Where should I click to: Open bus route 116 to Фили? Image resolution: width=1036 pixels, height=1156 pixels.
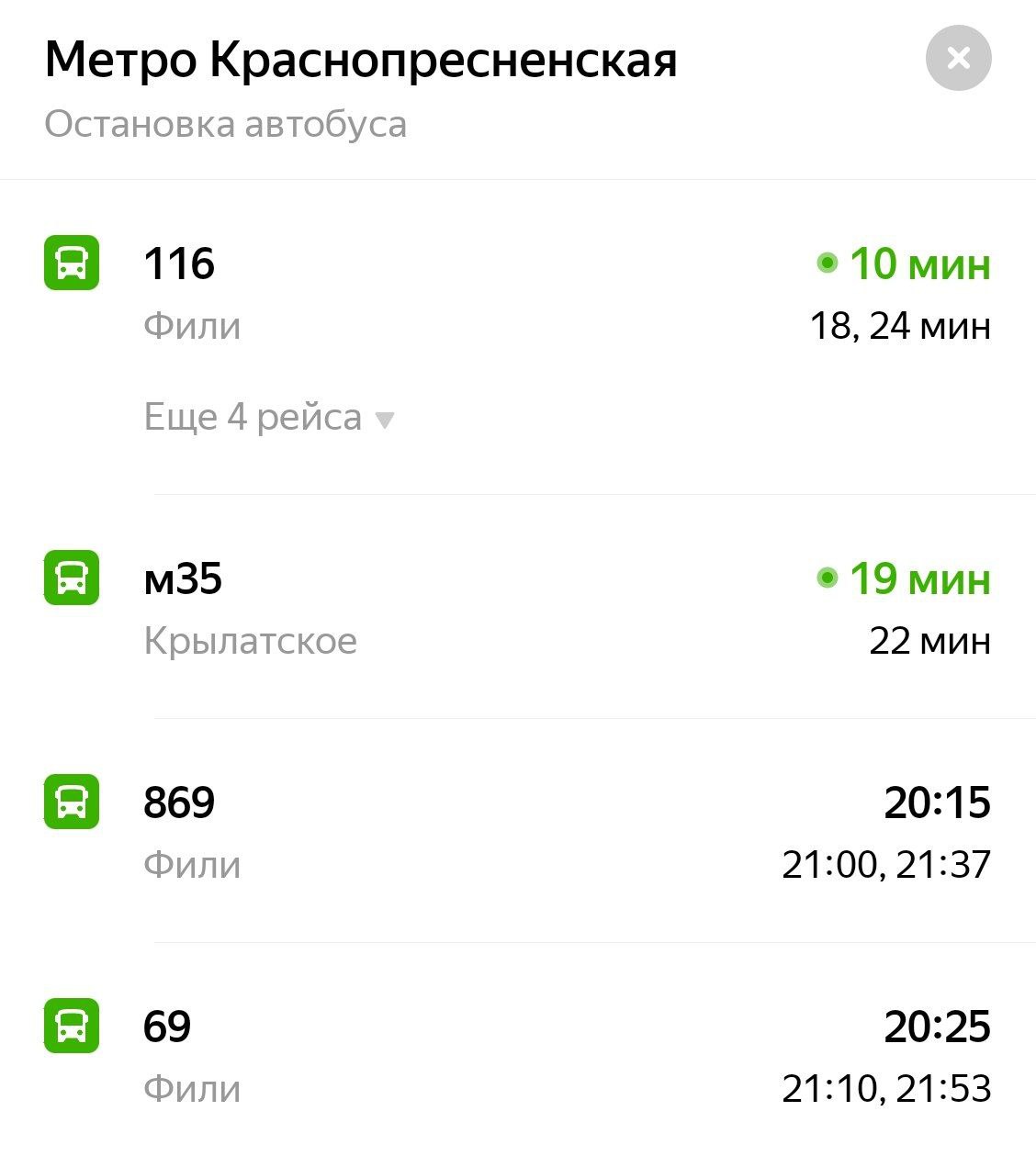click(x=180, y=264)
